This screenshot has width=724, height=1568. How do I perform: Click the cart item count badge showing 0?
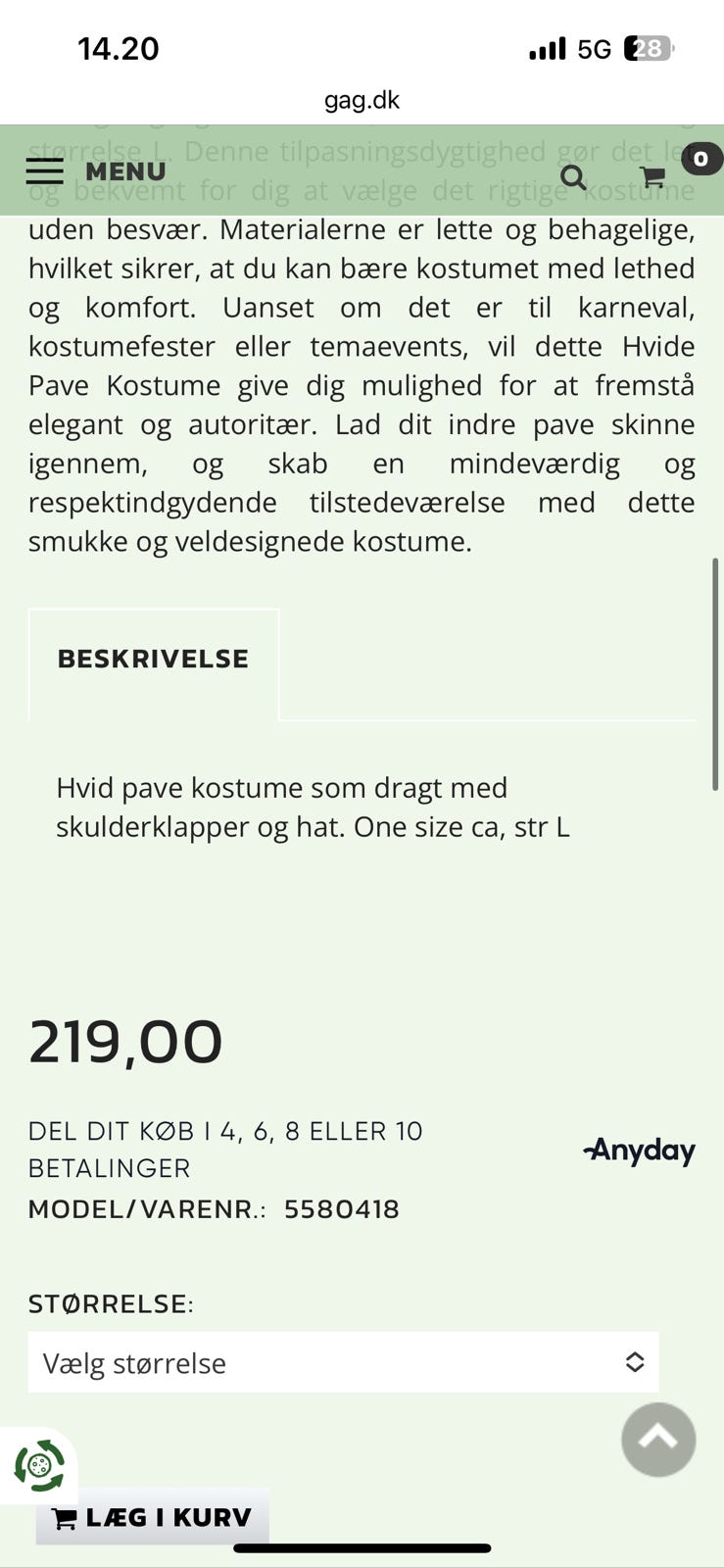point(700,159)
